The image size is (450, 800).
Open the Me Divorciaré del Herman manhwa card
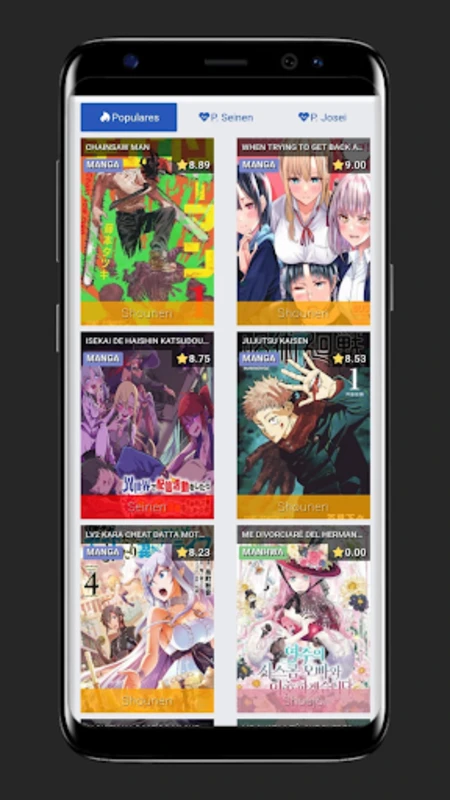[x=304, y=619]
